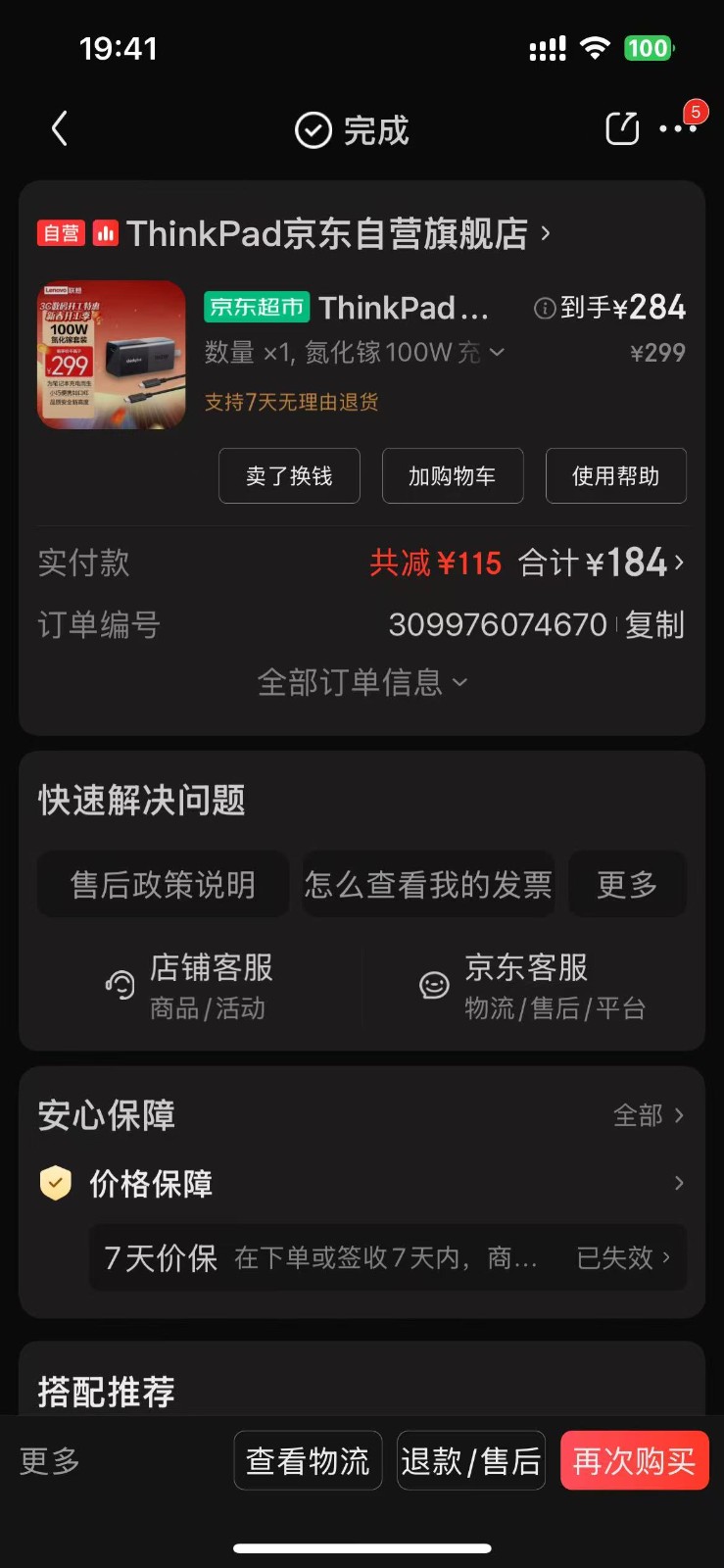Tap 更多 in quick problem solving

point(627,885)
